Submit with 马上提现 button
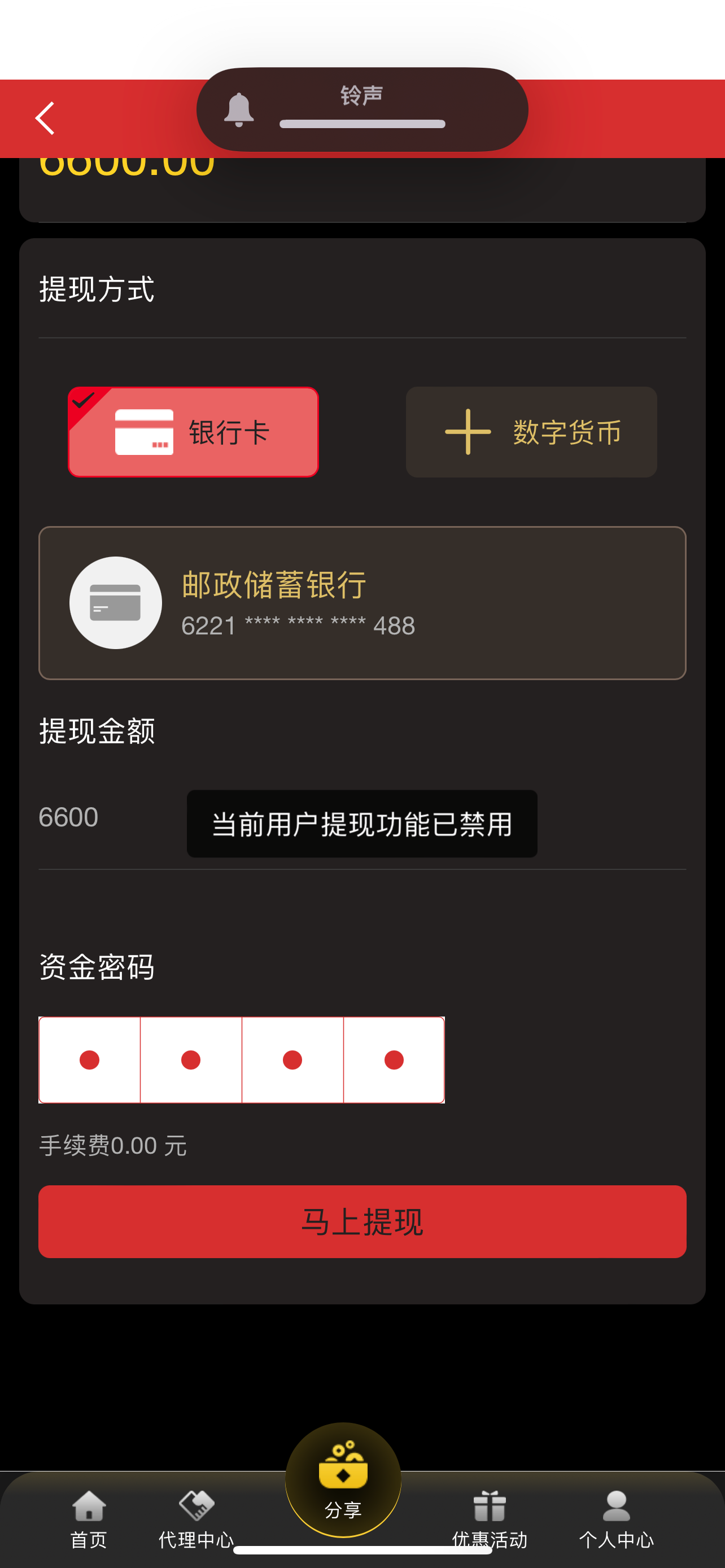 pos(362,1221)
